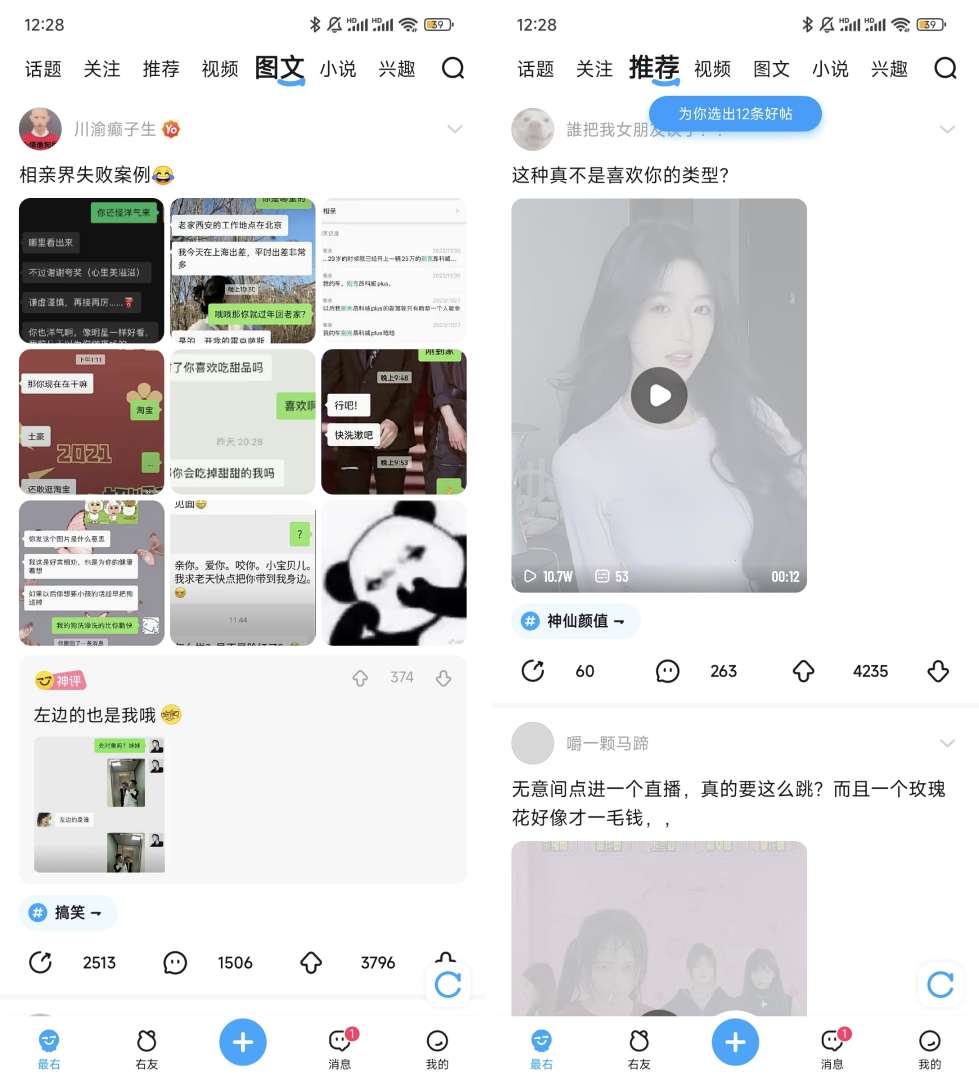This screenshot has width=979, height=1080.
Task: Share the 神仙颜值 video with 60 shares
Action: 533,671
